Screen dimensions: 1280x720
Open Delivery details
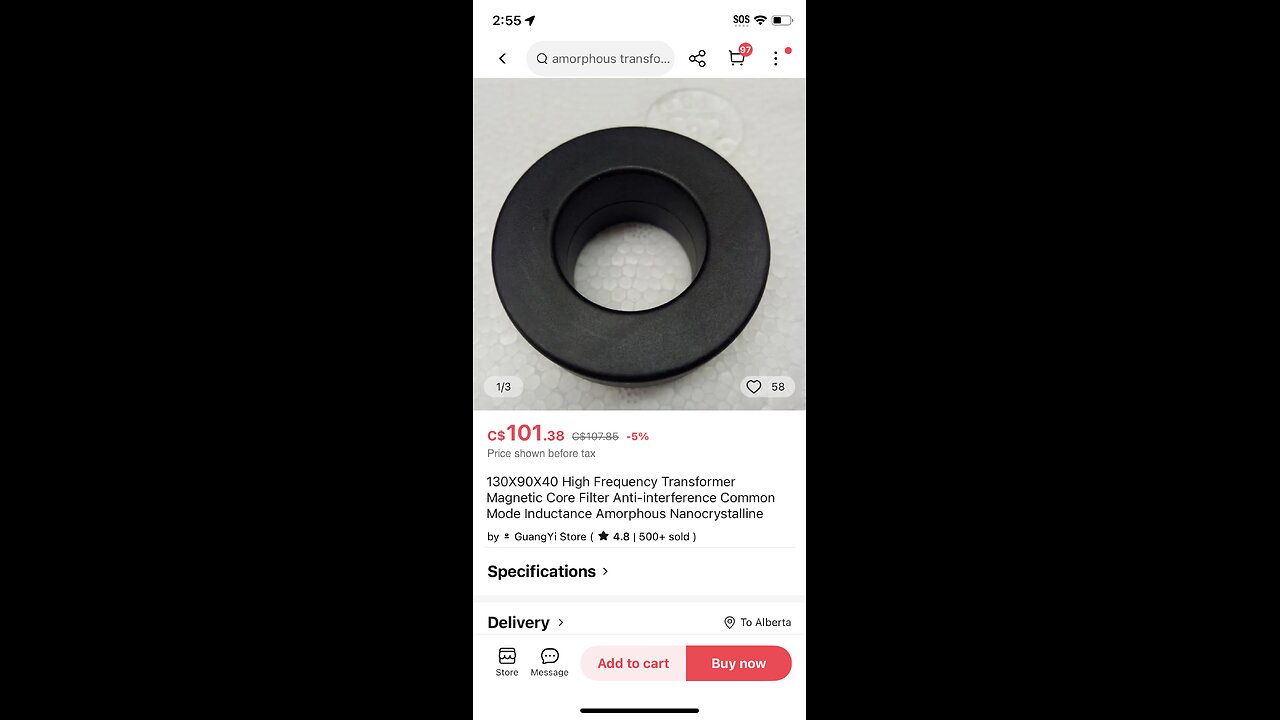click(x=526, y=622)
